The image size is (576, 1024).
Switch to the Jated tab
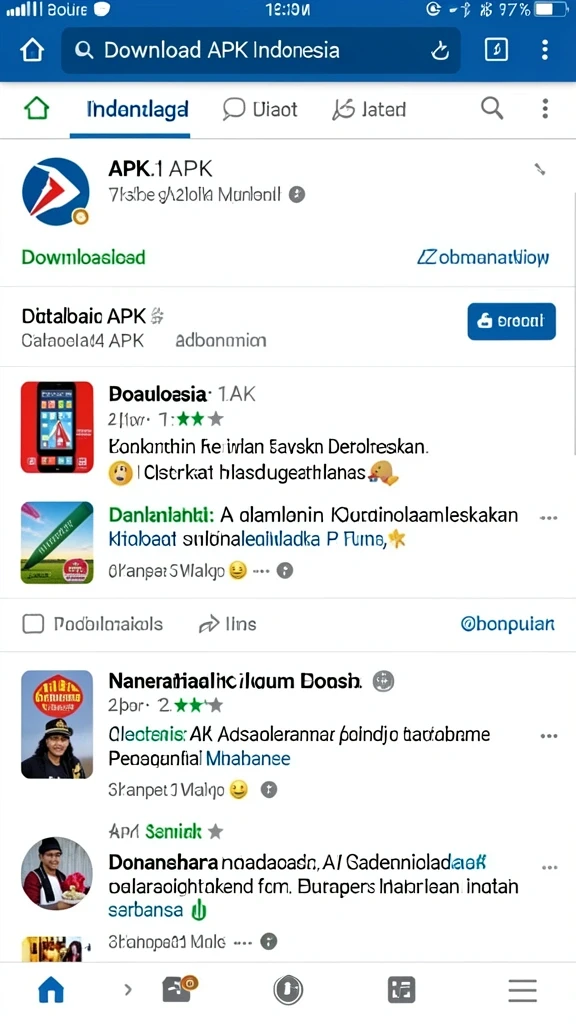pyautogui.click(x=369, y=109)
